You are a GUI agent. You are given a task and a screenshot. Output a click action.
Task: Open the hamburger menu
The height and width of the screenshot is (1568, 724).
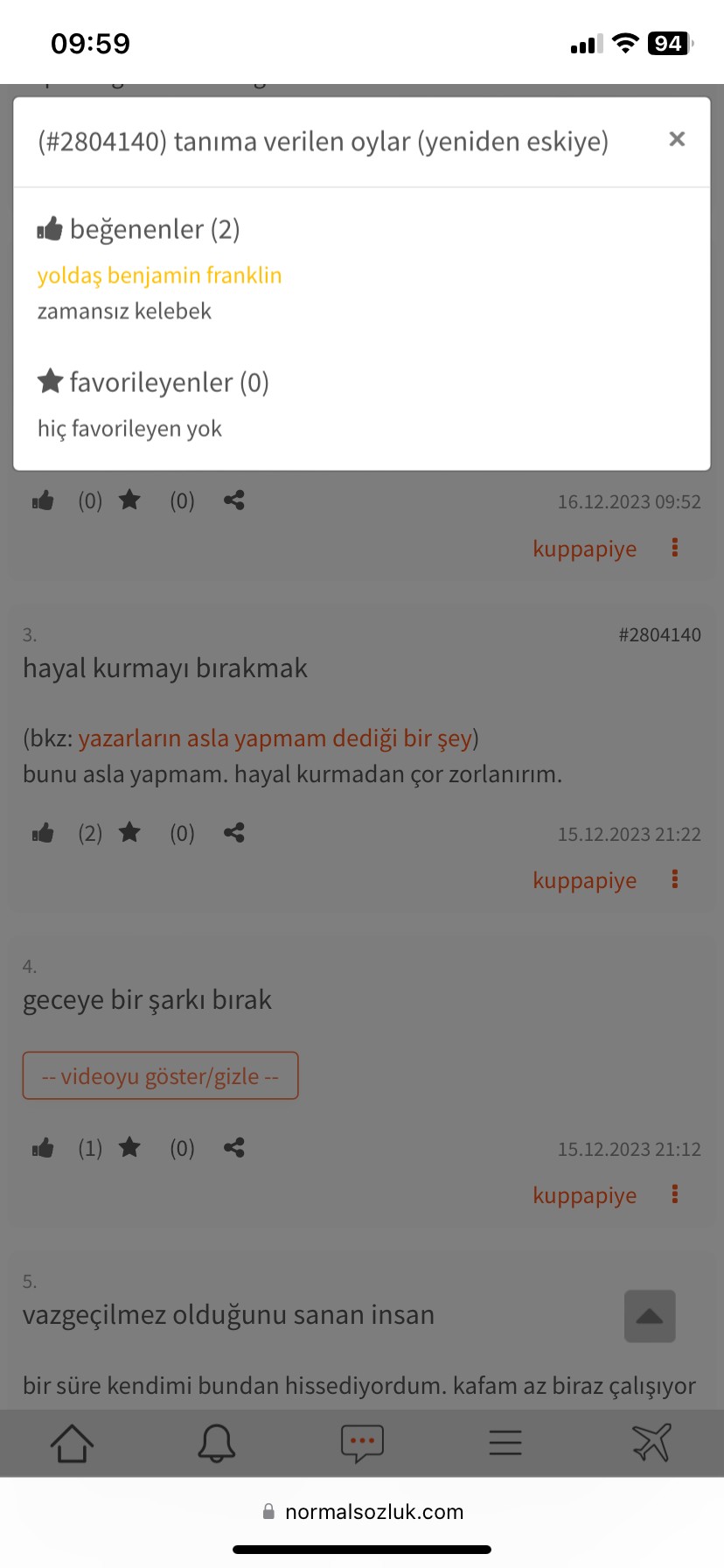505,1442
